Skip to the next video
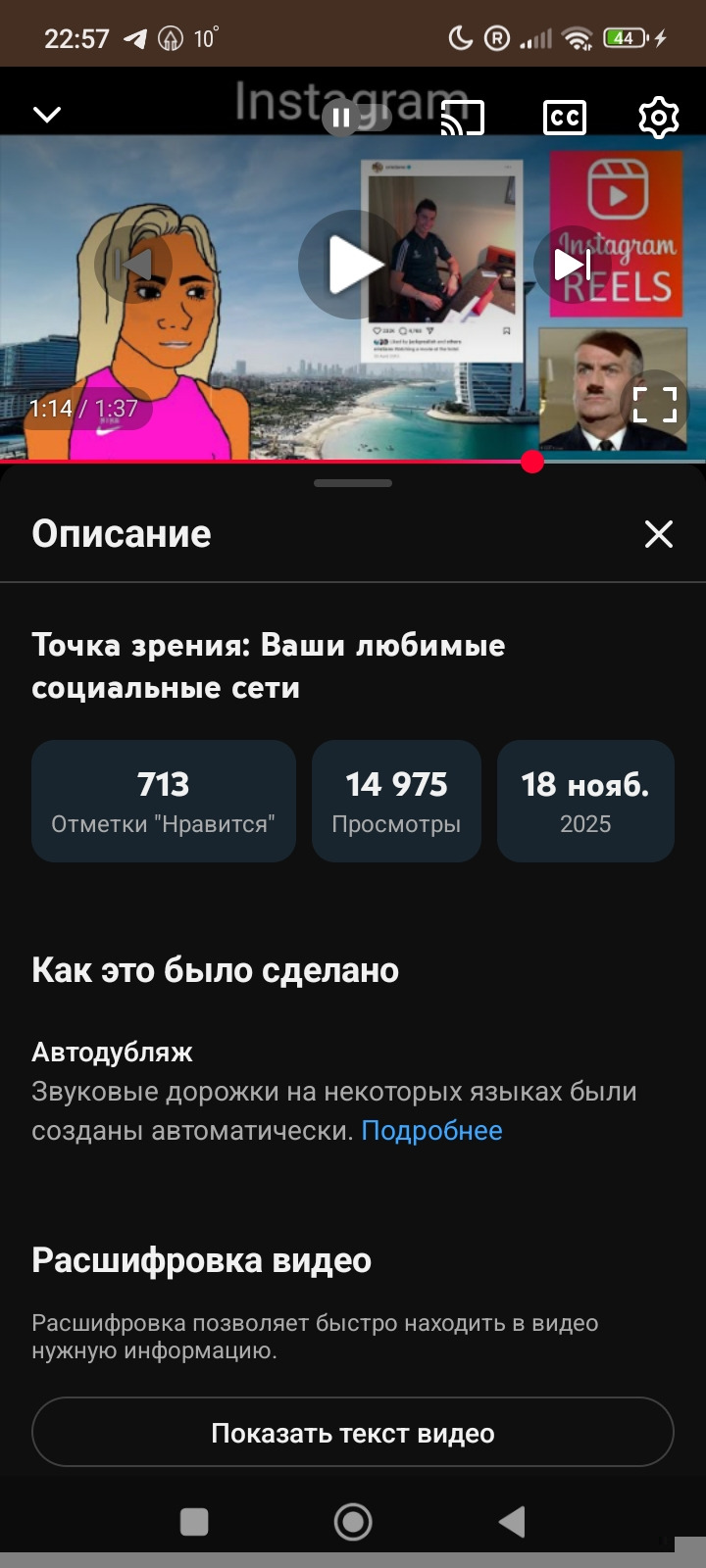Screen dimensions: 706x1568 573,265
